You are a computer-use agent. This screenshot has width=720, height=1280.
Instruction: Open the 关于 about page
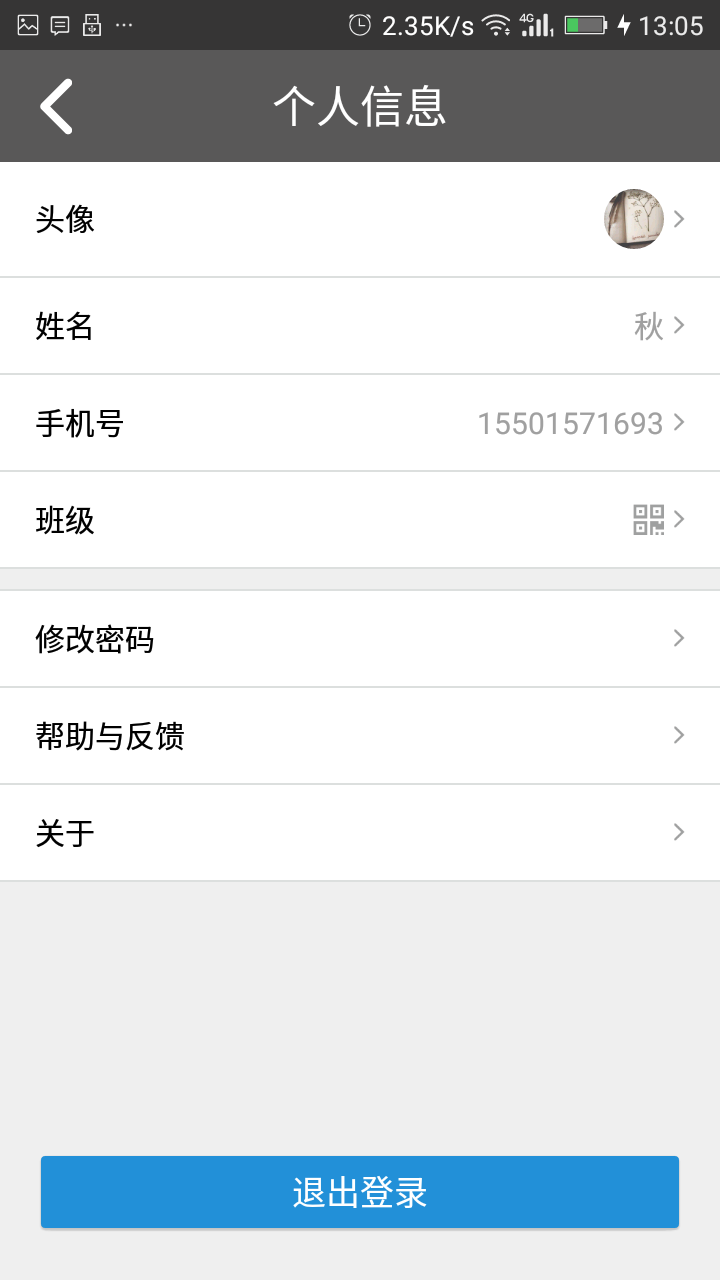point(360,833)
